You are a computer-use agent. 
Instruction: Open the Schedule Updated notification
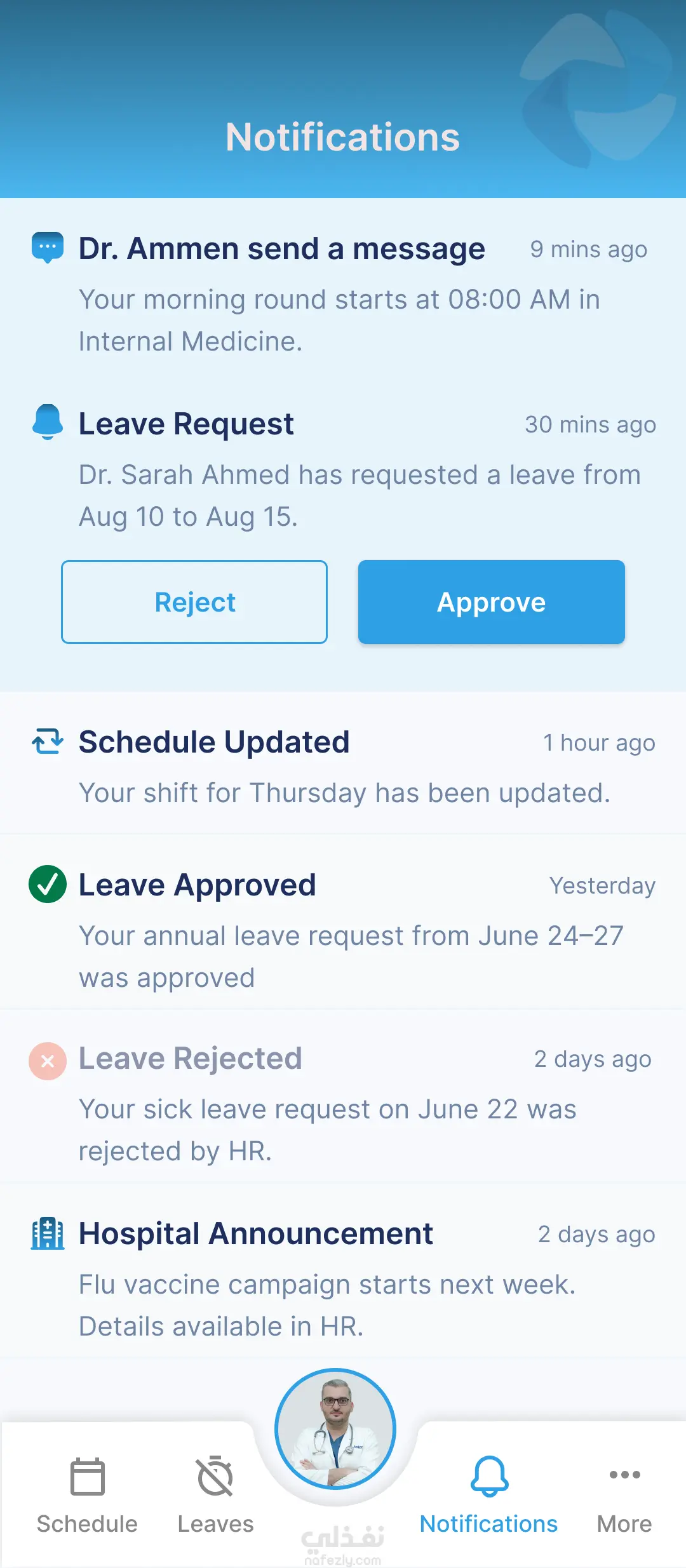[343, 766]
